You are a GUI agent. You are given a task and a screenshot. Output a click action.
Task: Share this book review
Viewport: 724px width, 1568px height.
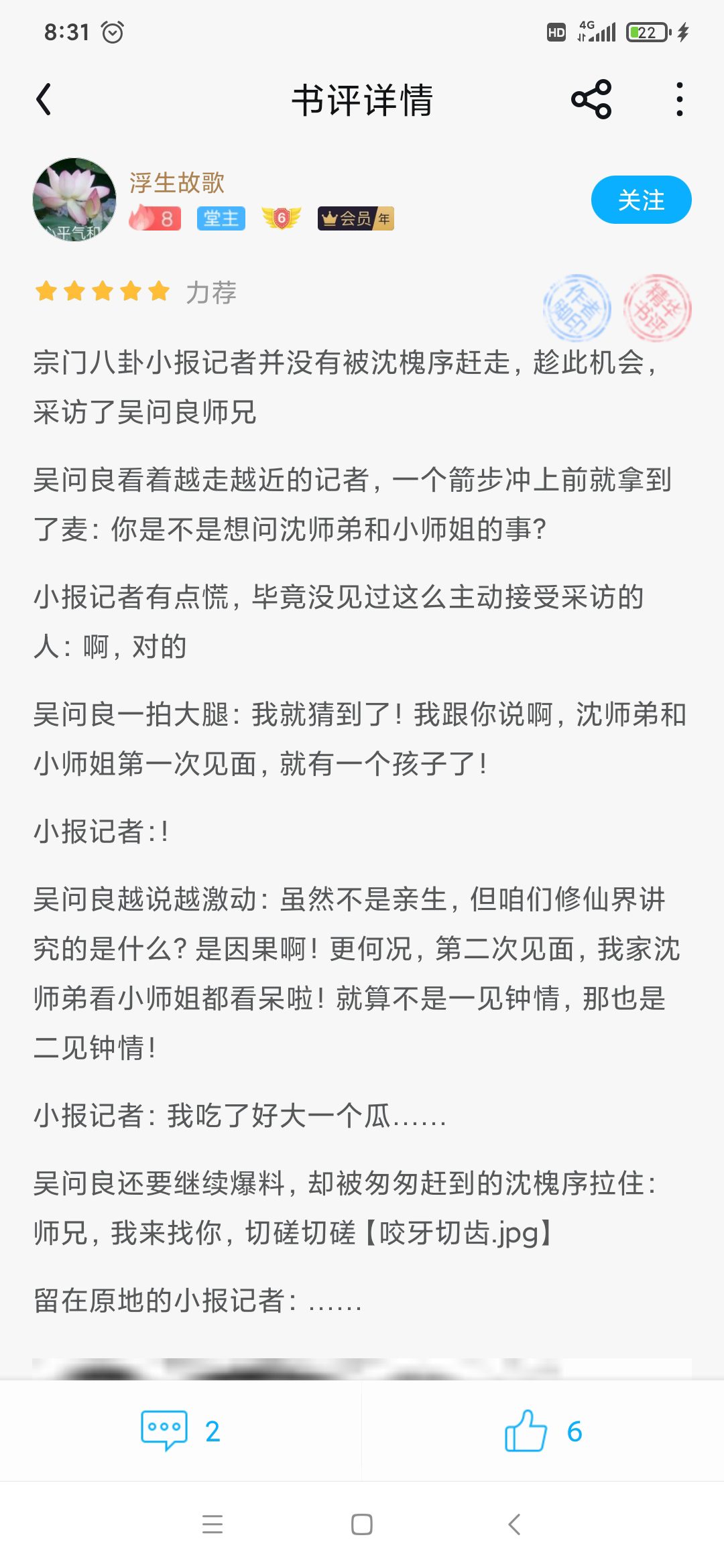pos(591,100)
